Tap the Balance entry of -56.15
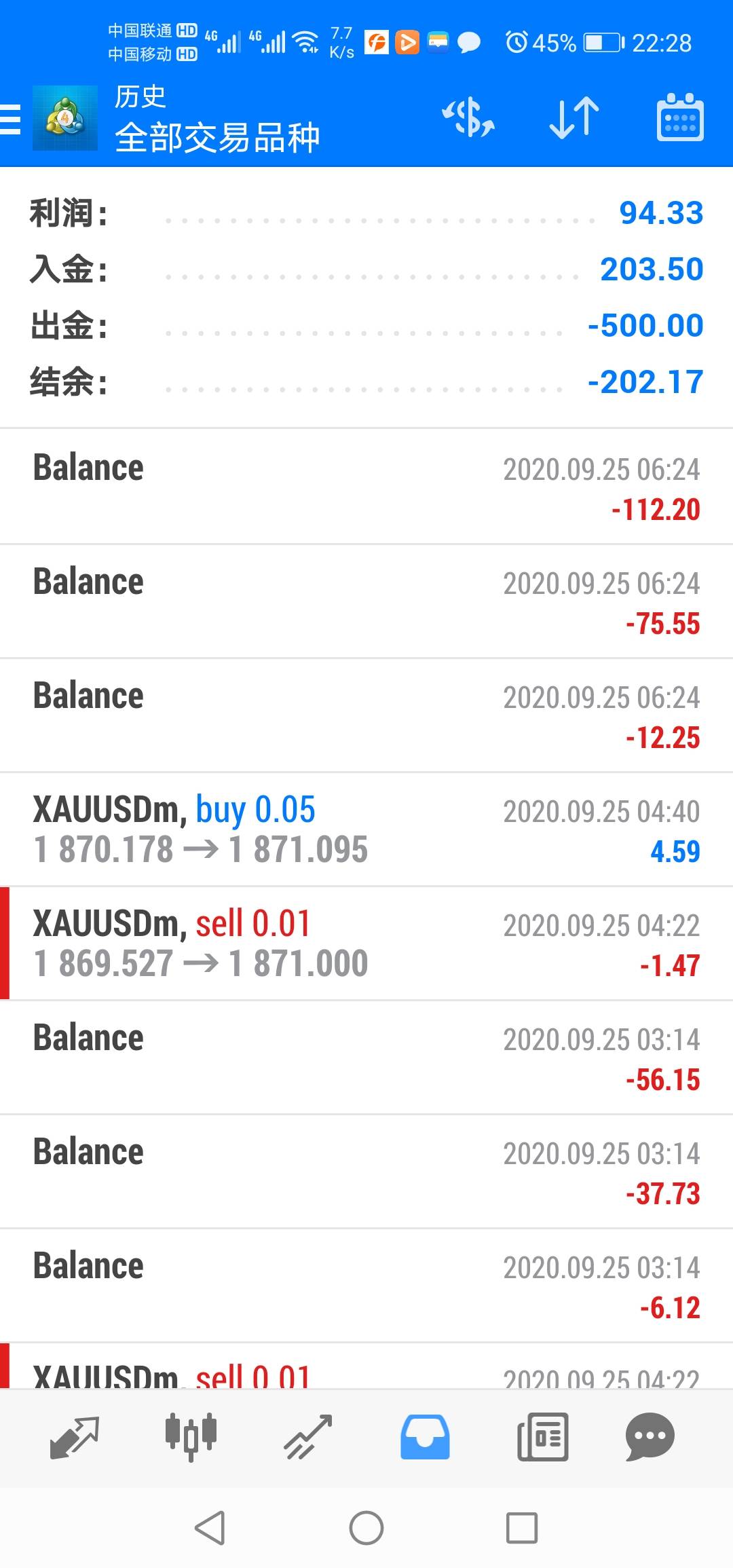The width and height of the screenshot is (733, 1568). (x=366, y=1057)
